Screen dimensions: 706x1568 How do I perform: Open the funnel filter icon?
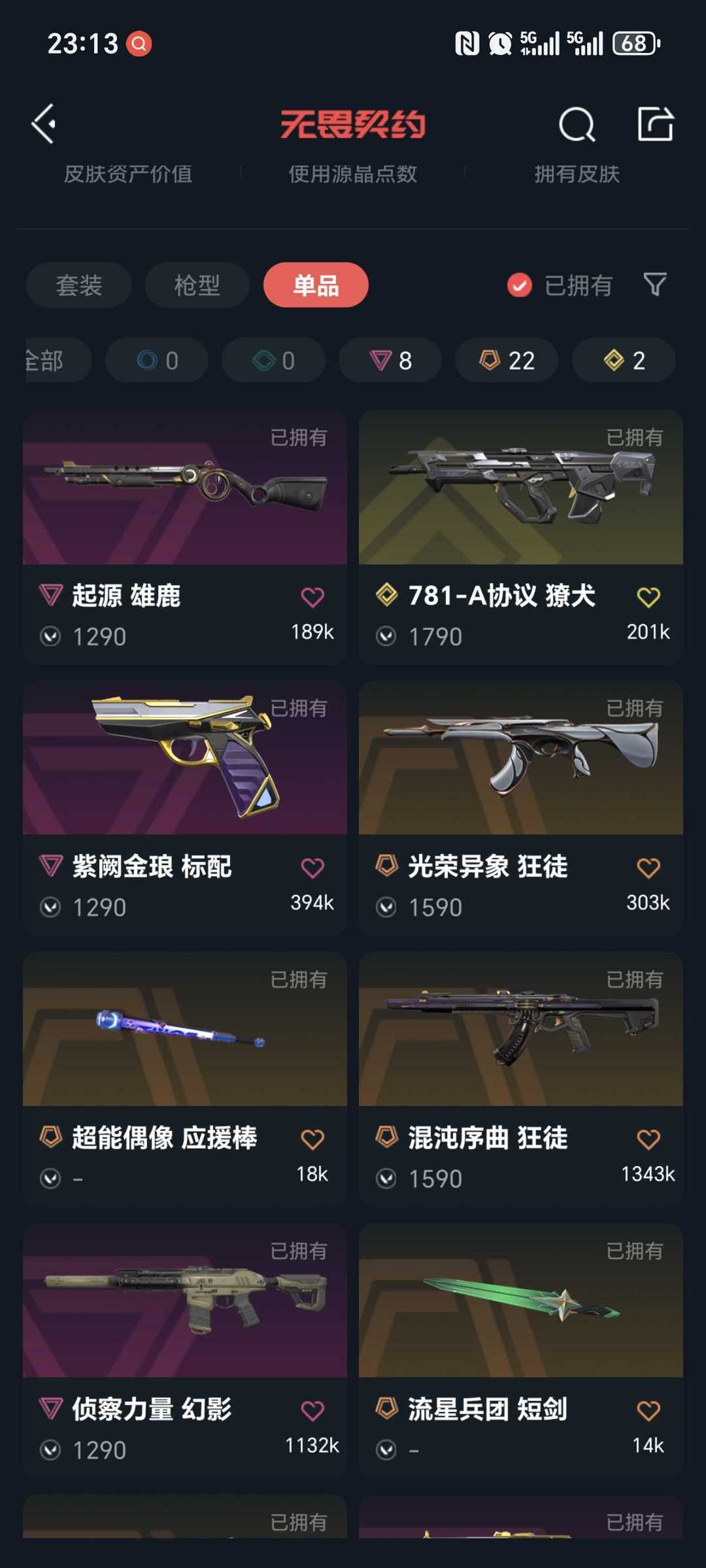click(x=655, y=284)
